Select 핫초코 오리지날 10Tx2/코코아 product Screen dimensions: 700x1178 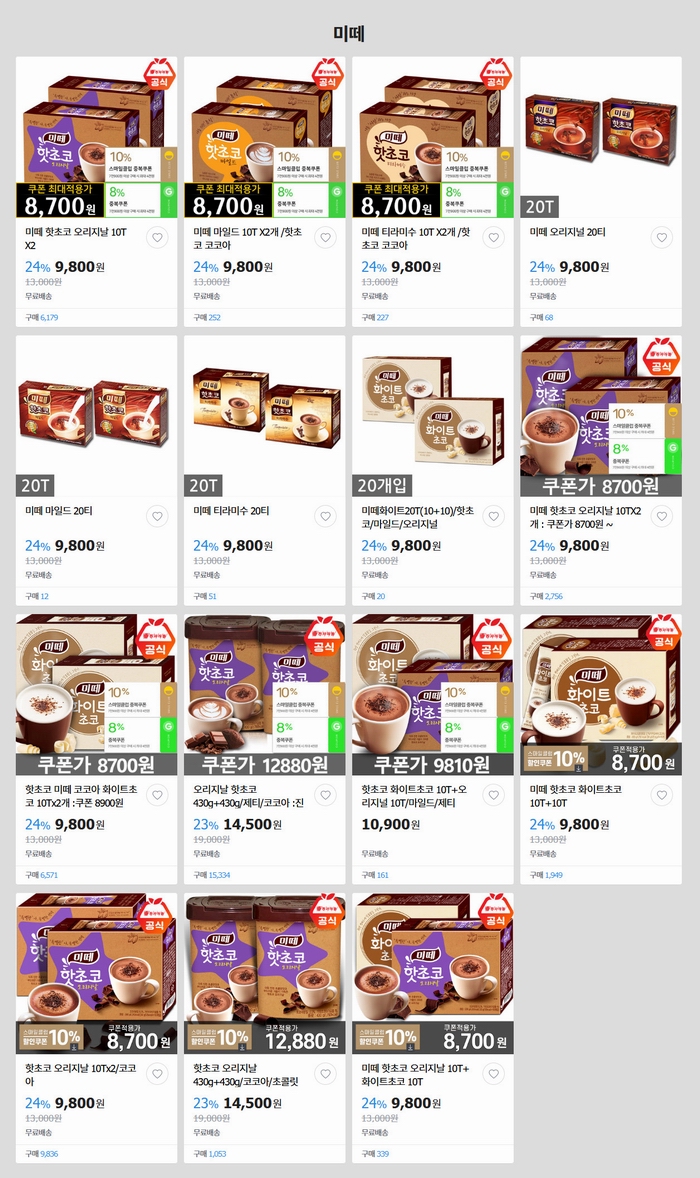point(96,973)
